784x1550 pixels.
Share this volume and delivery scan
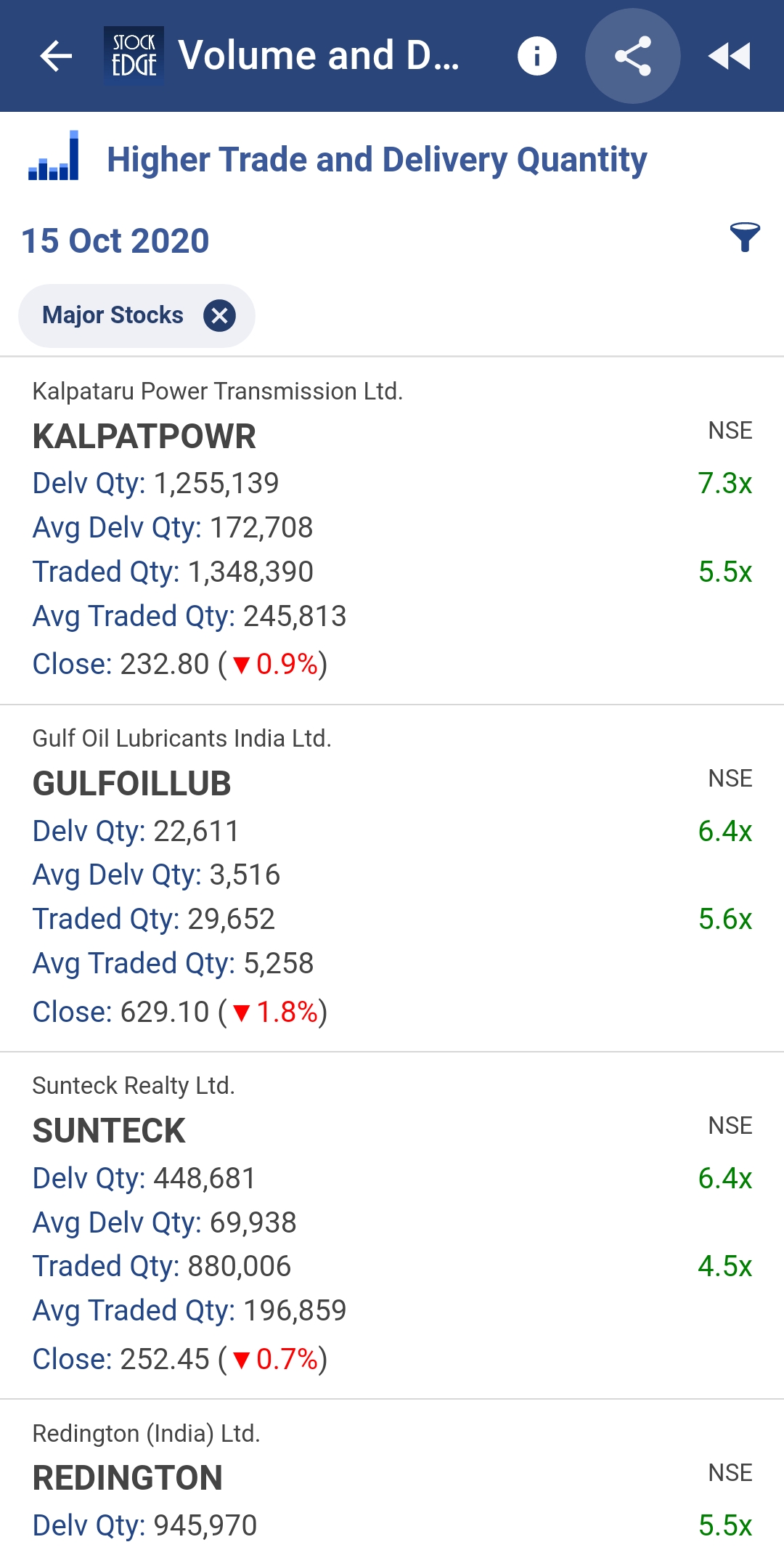pyautogui.click(x=632, y=56)
